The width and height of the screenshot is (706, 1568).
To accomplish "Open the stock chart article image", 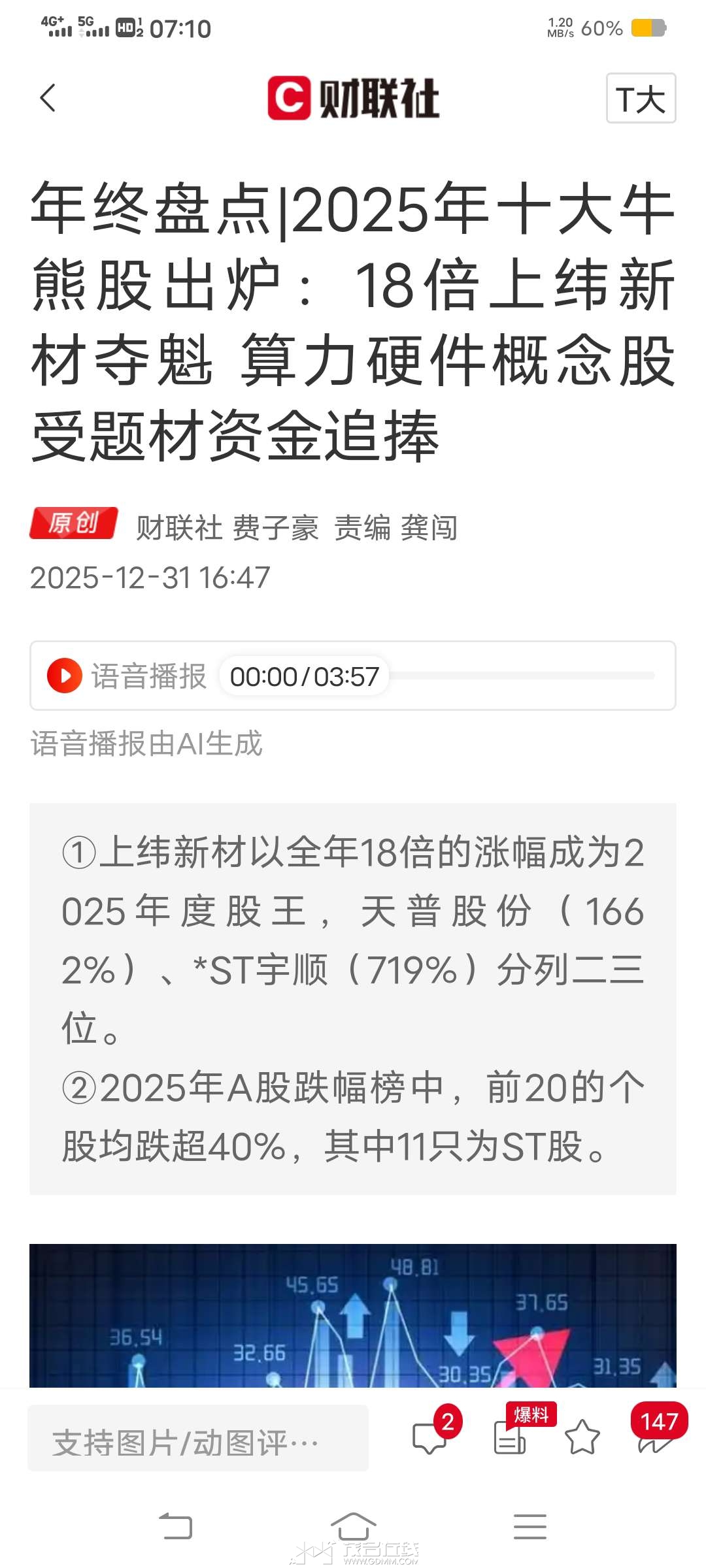I will pyautogui.click(x=353, y=1315).
